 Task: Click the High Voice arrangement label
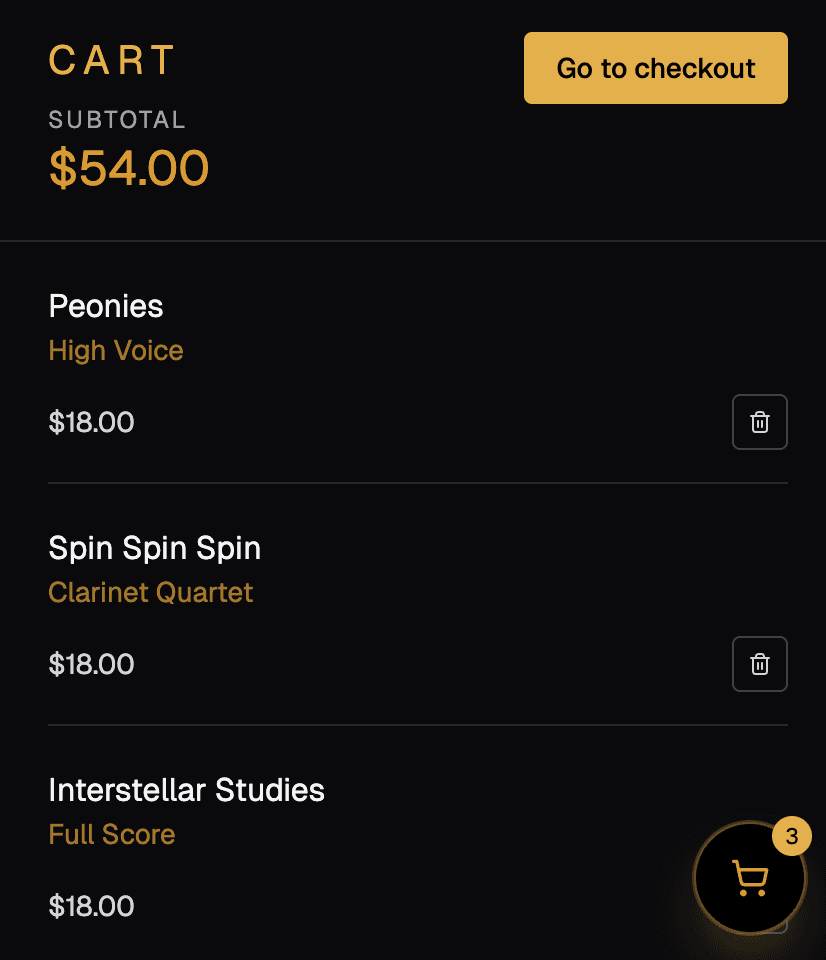(x=115, y=351)
